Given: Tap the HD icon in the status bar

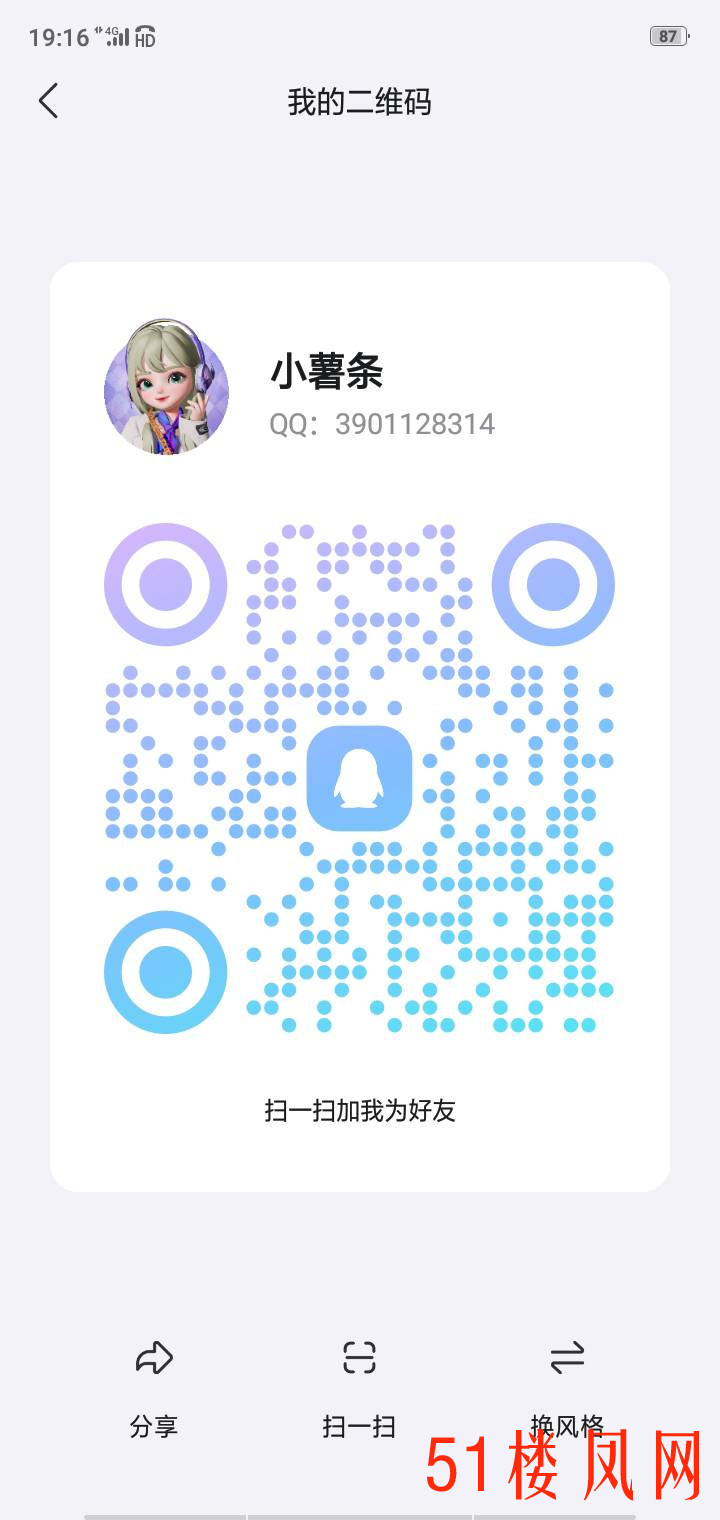Looking at the screenshot, I should [x=143, y=36].
